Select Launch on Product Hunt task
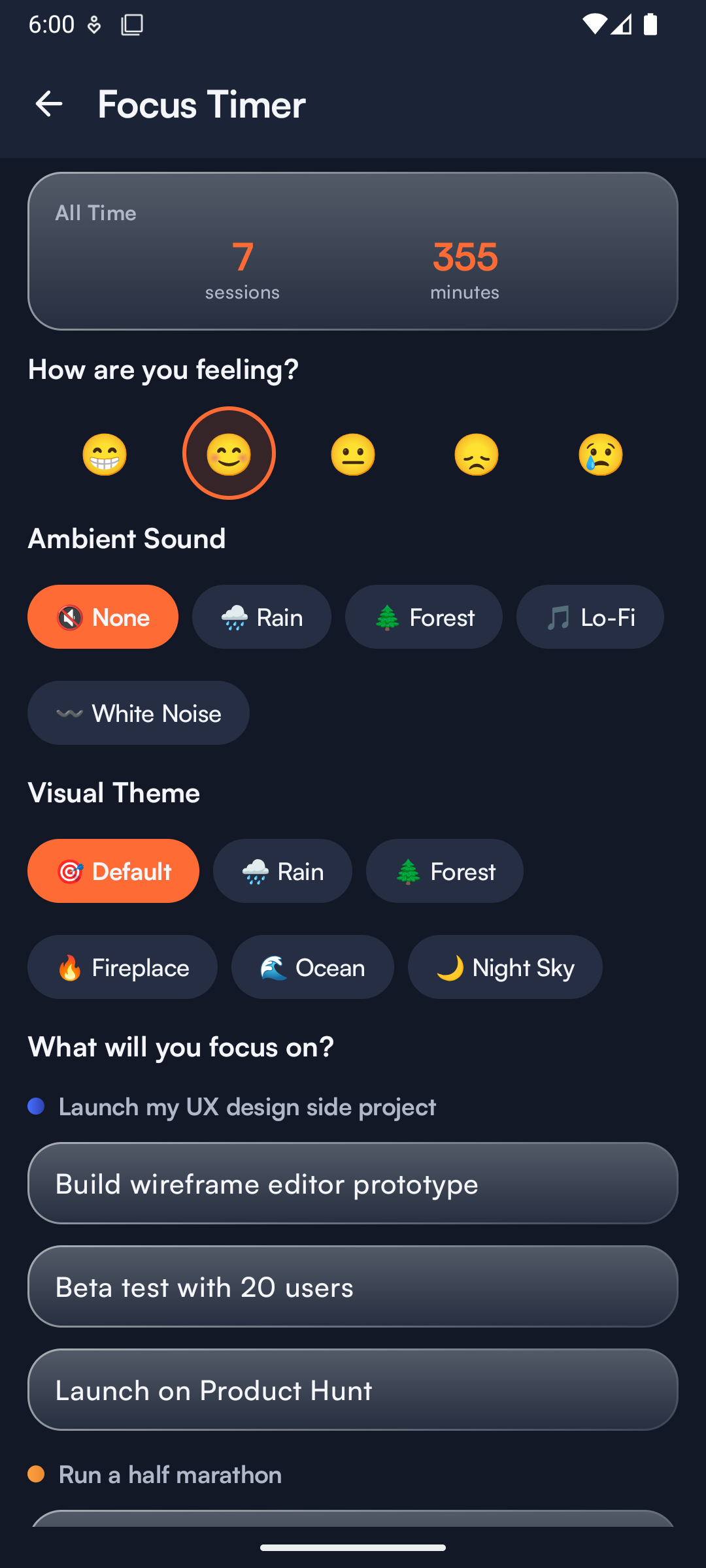This screenshot has width=706, height=1568. click(x=353, y=1390)
